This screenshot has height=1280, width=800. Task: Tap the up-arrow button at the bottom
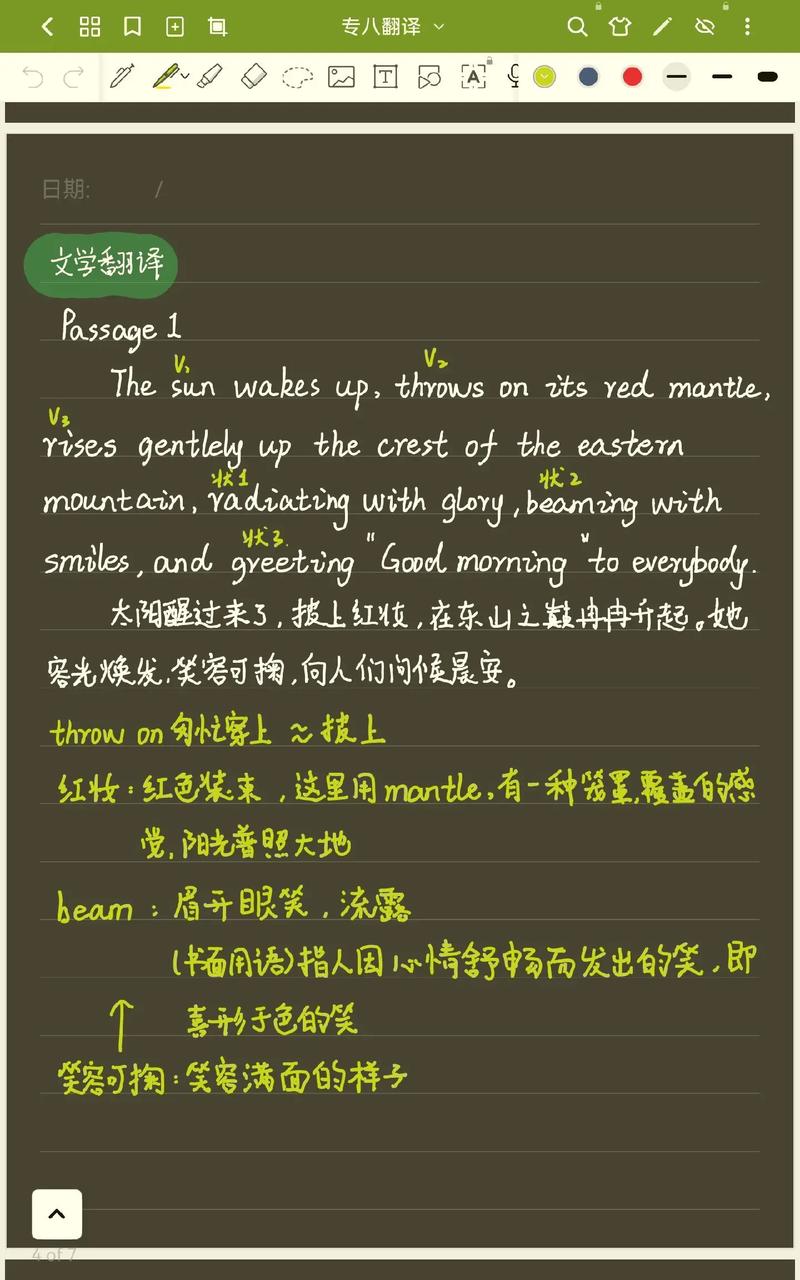coord(57,1214)
